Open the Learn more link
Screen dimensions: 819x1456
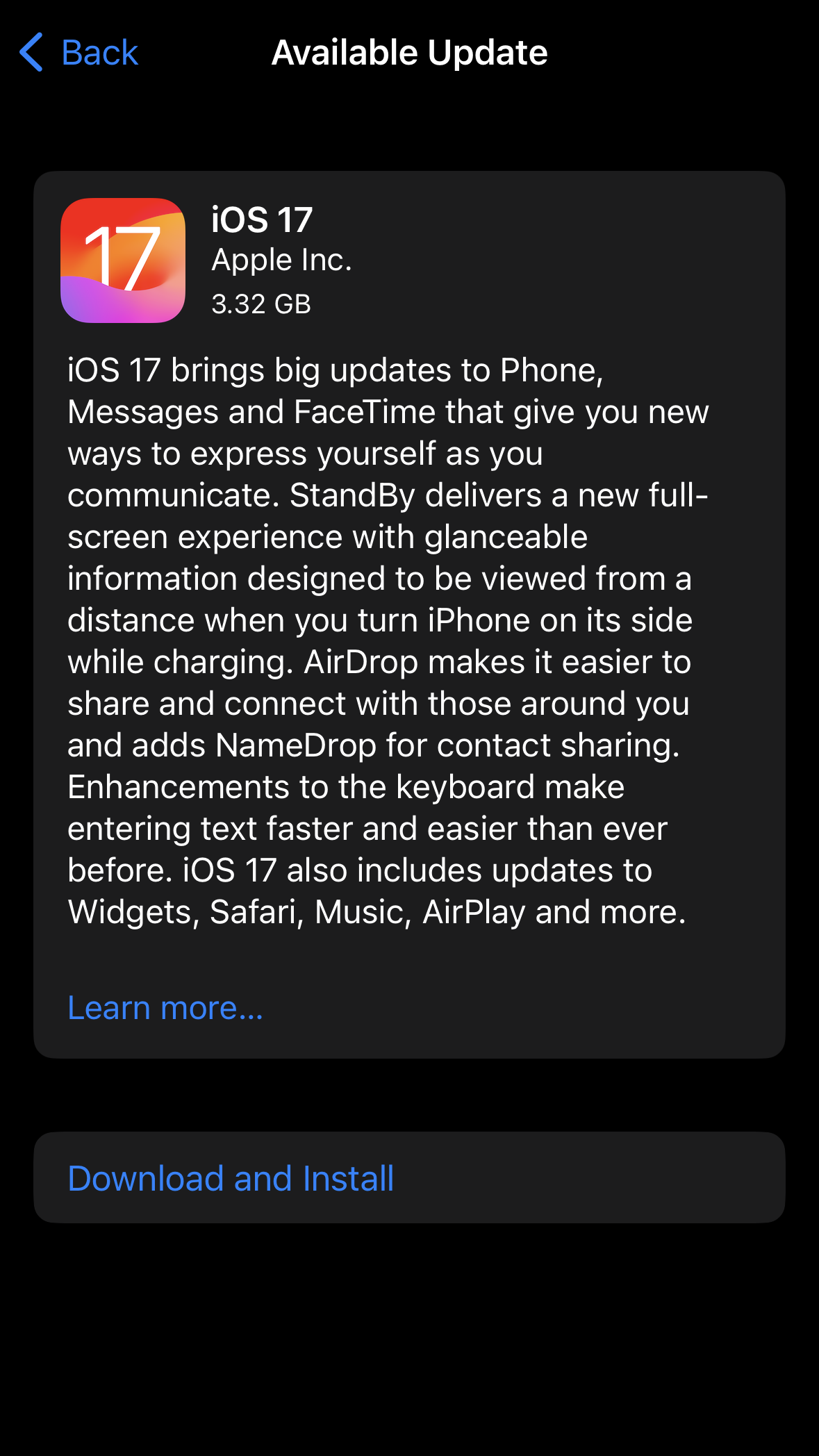165,1007
